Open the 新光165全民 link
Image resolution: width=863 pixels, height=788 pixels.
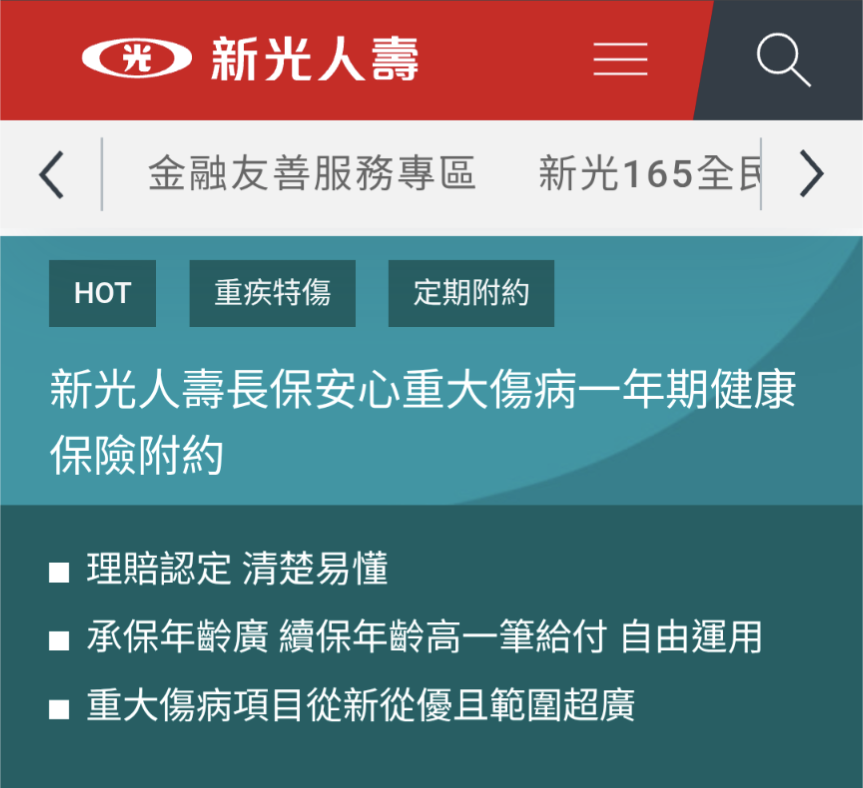tap(649, 175)
